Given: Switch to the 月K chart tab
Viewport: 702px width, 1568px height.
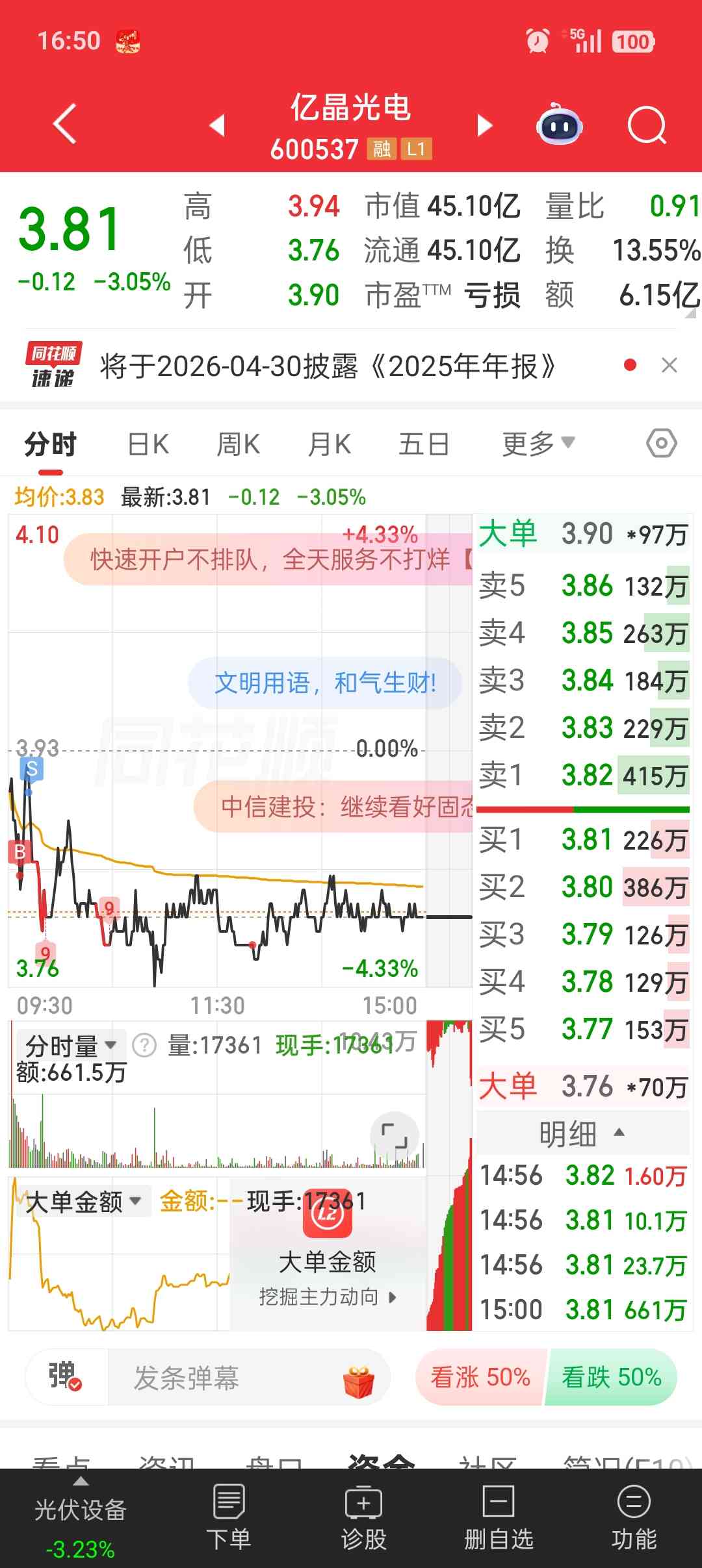Looking at the screenshot, I should 329,445.
